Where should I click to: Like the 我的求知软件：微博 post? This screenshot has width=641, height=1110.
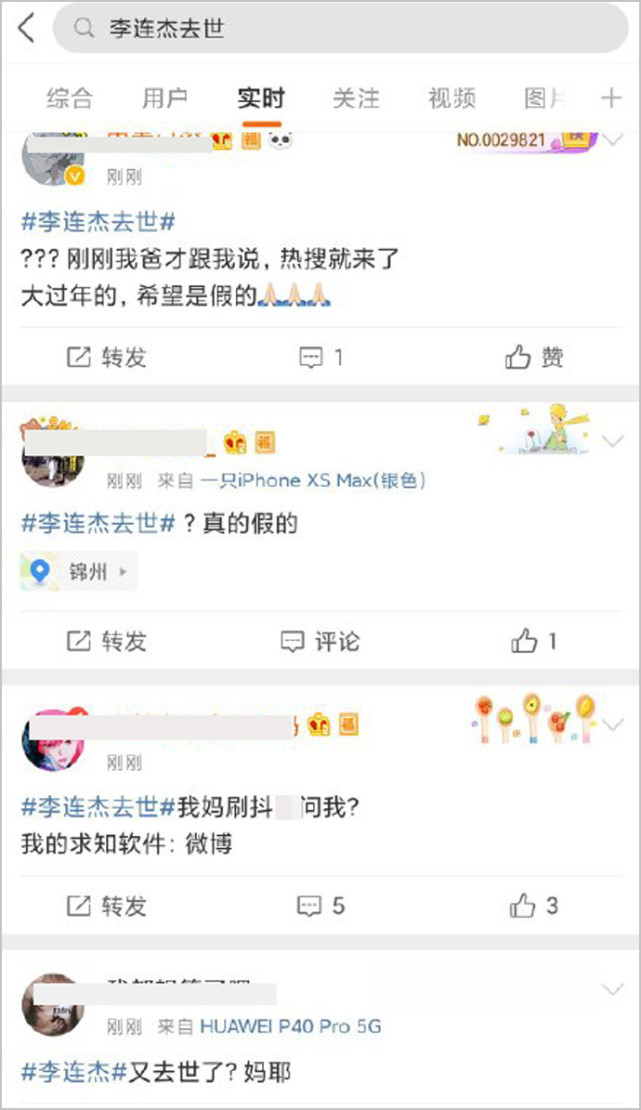[535, 906]
